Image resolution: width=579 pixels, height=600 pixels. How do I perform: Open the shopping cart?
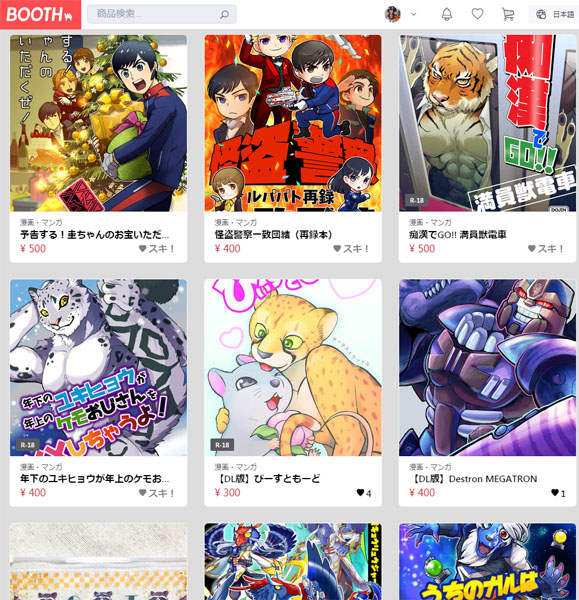[508, 15]
